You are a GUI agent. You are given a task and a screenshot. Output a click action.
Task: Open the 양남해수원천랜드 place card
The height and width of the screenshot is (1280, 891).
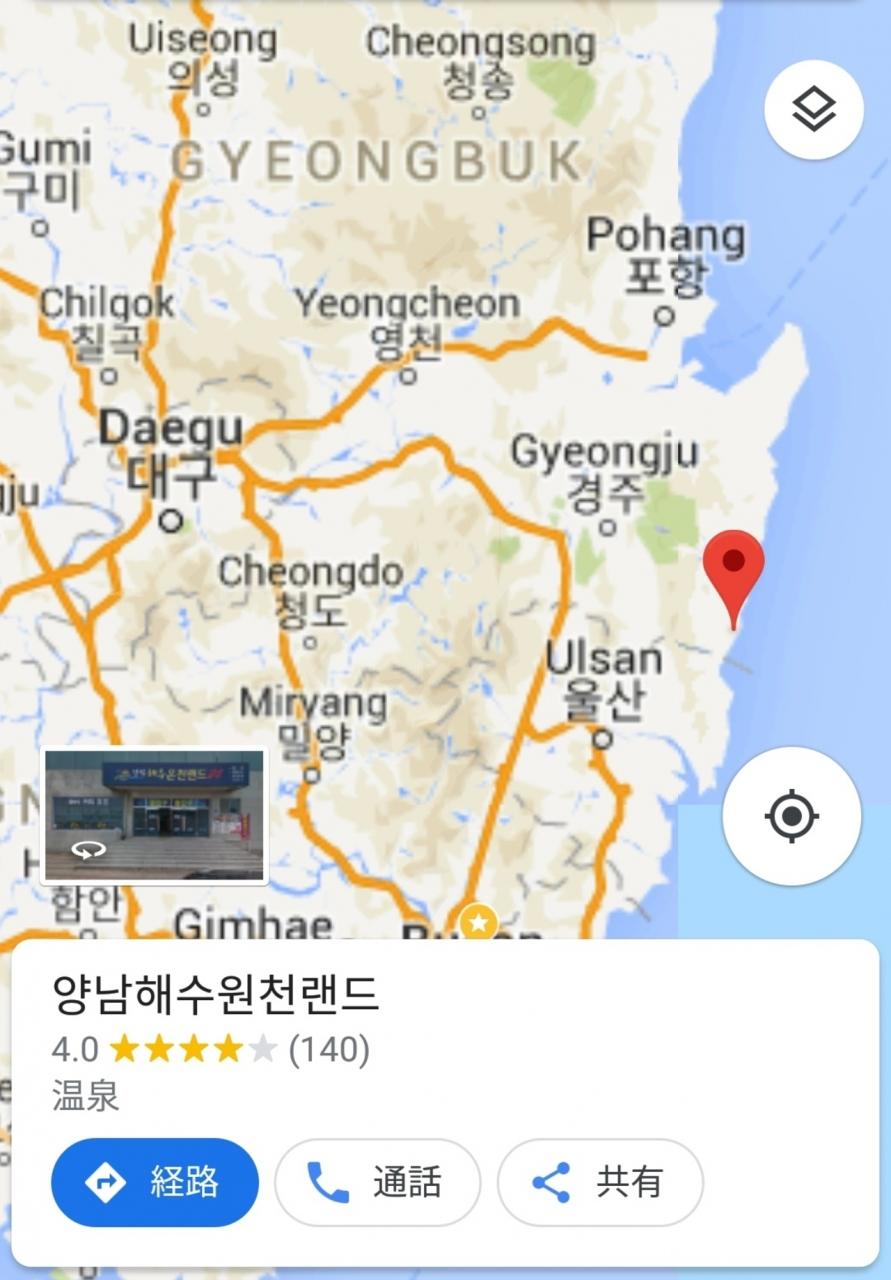(216, 996)
